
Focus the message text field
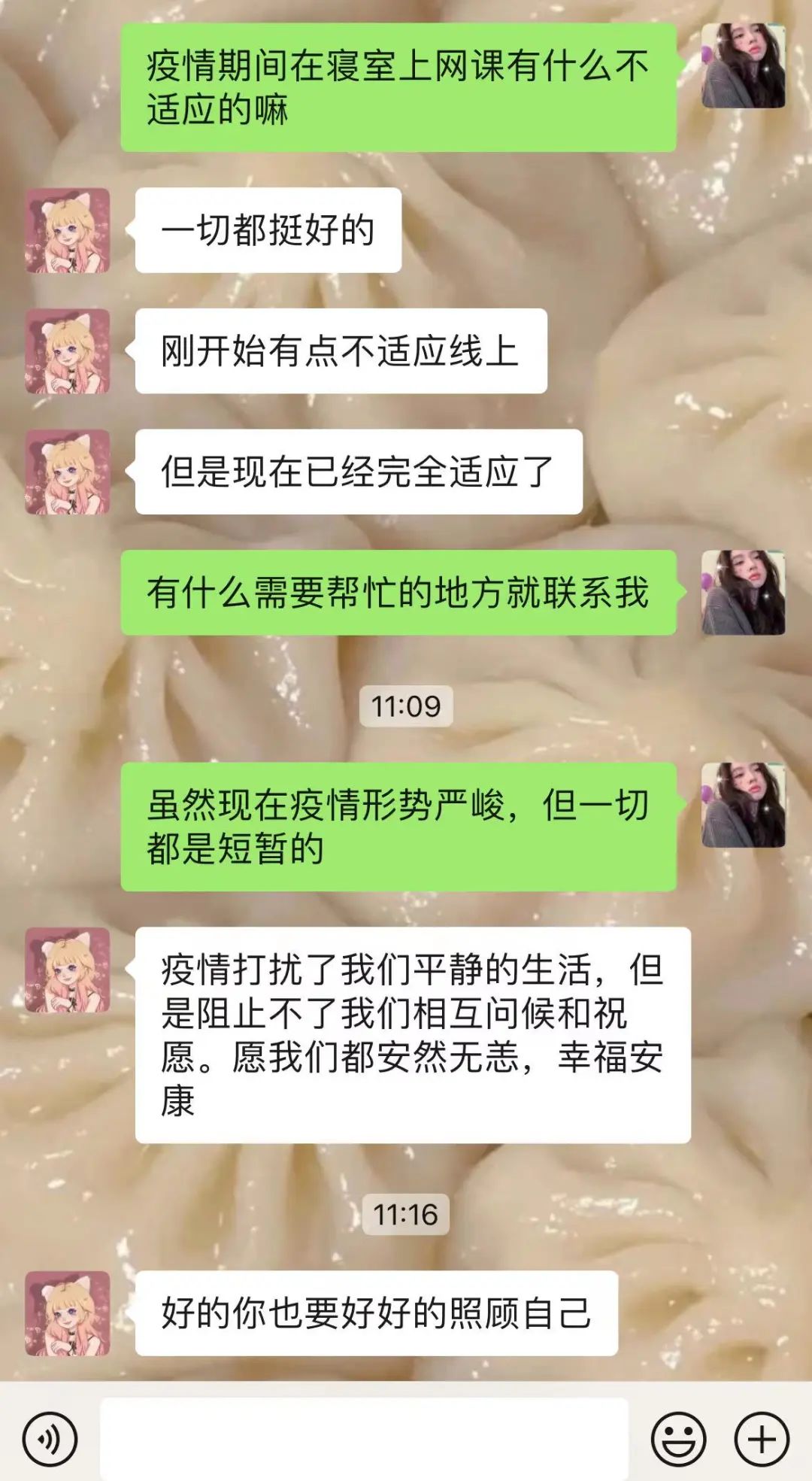364,1440
